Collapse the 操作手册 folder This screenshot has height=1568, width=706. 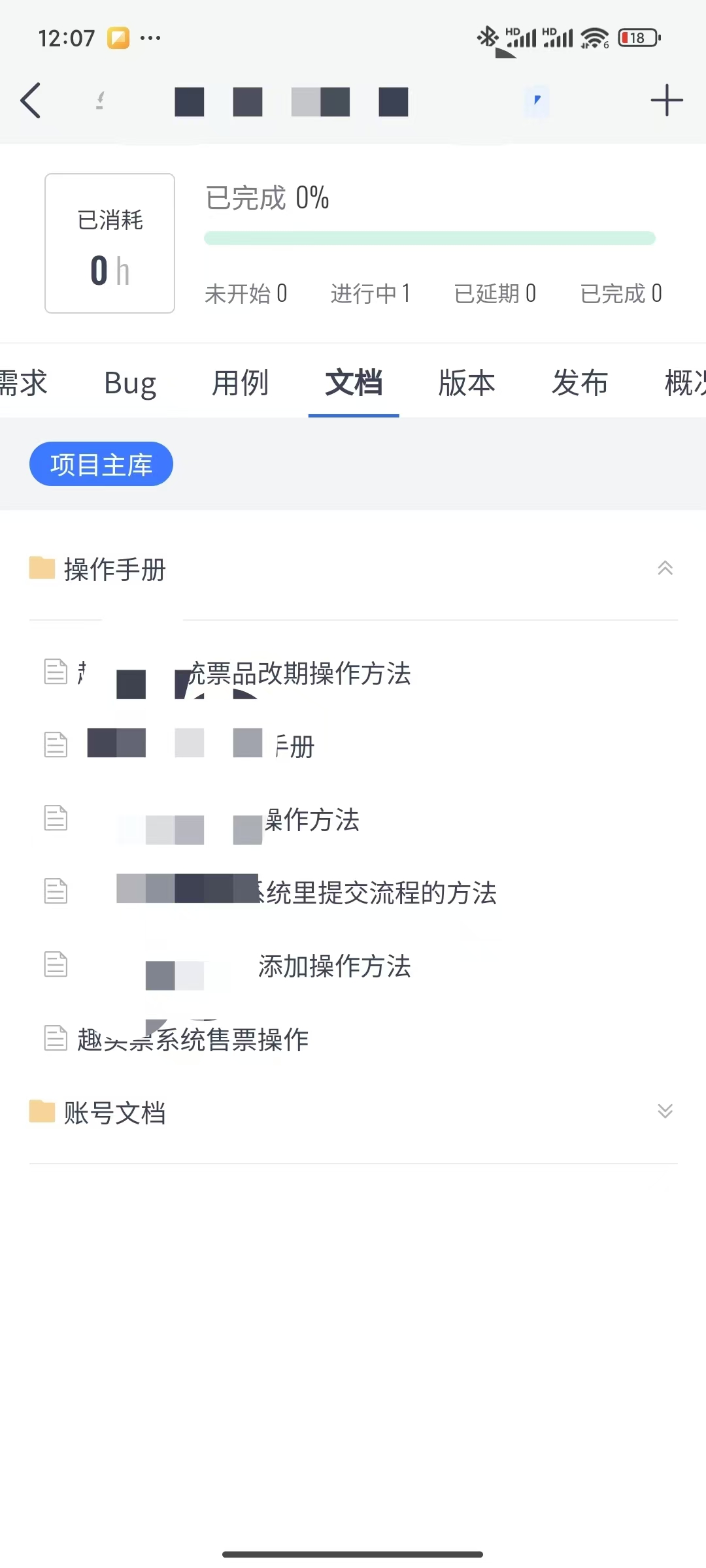click(665, 568)
